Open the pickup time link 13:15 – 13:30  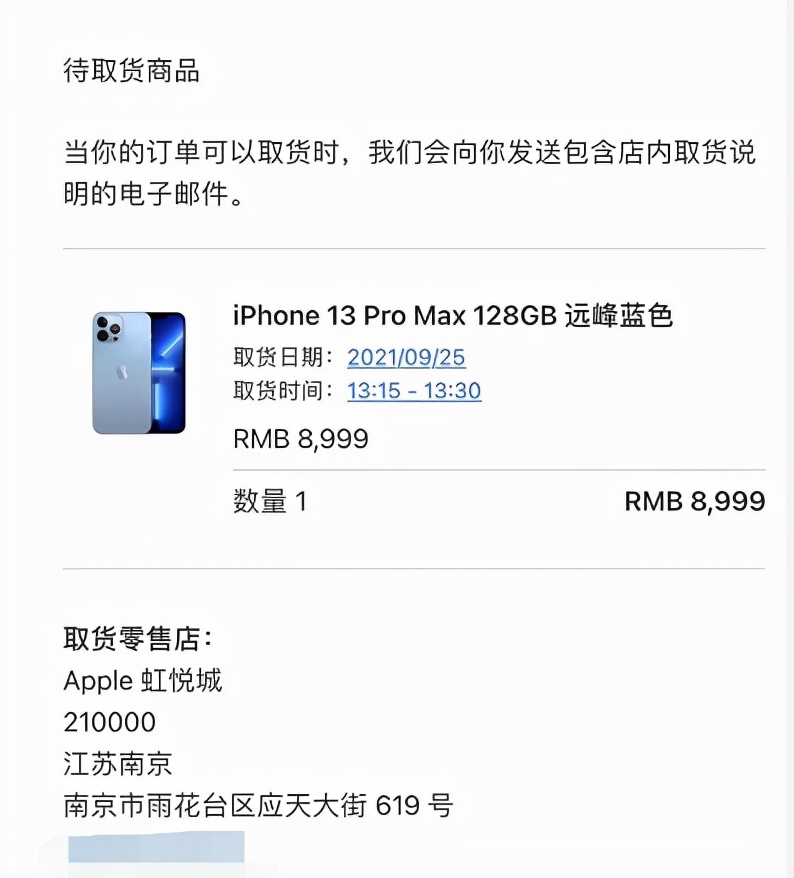[416, 391]
